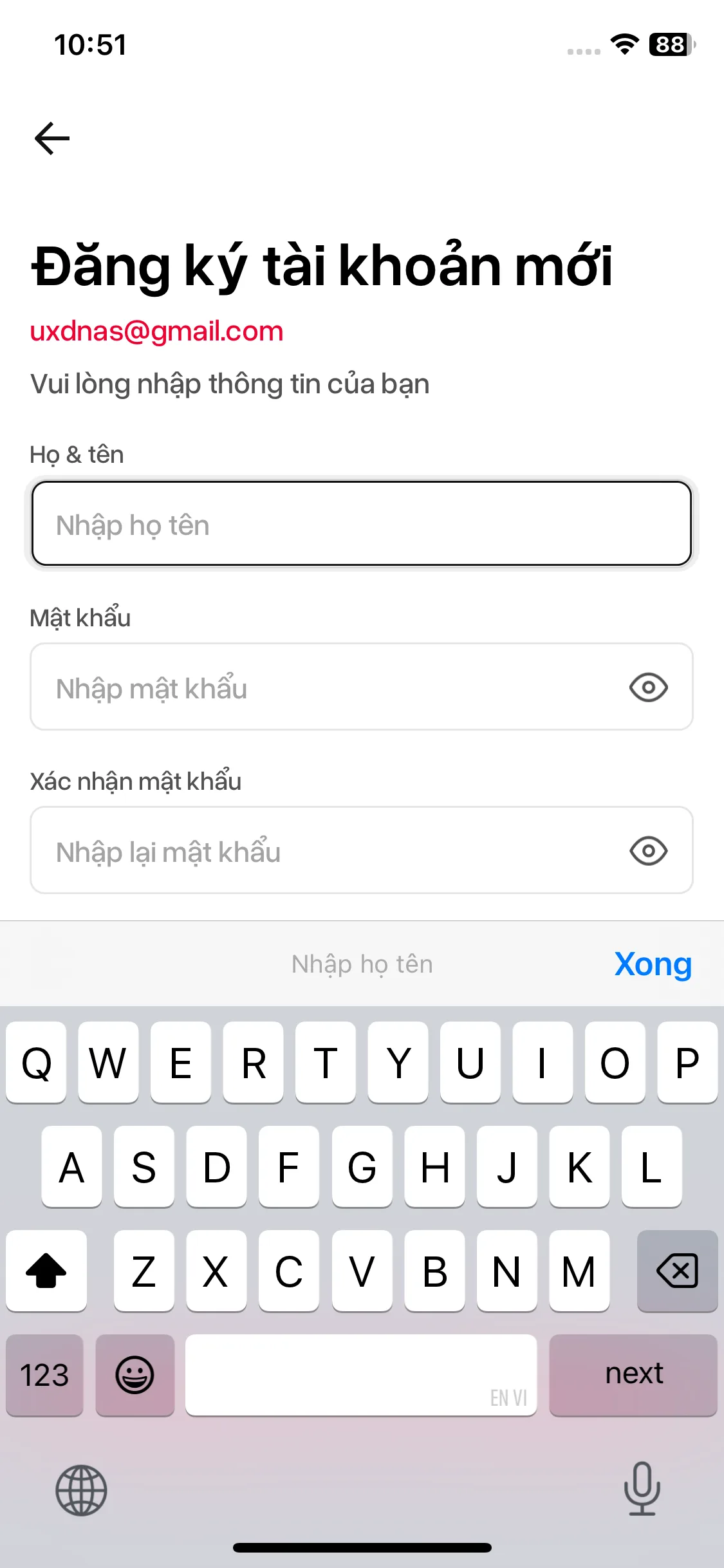Switch keyboard language with globe icon

pos(81,1490)
